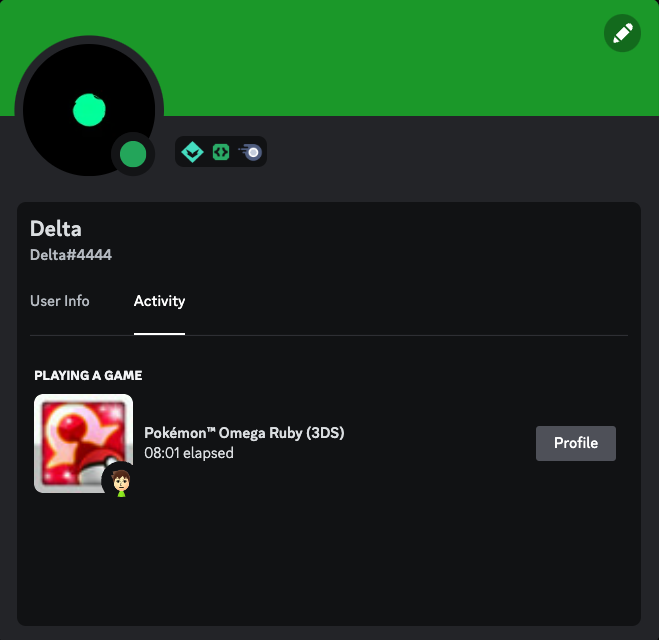Select the Activity tab
Image resolution: width=659 pixels, height=640 pixels.
tap(159, 301)
